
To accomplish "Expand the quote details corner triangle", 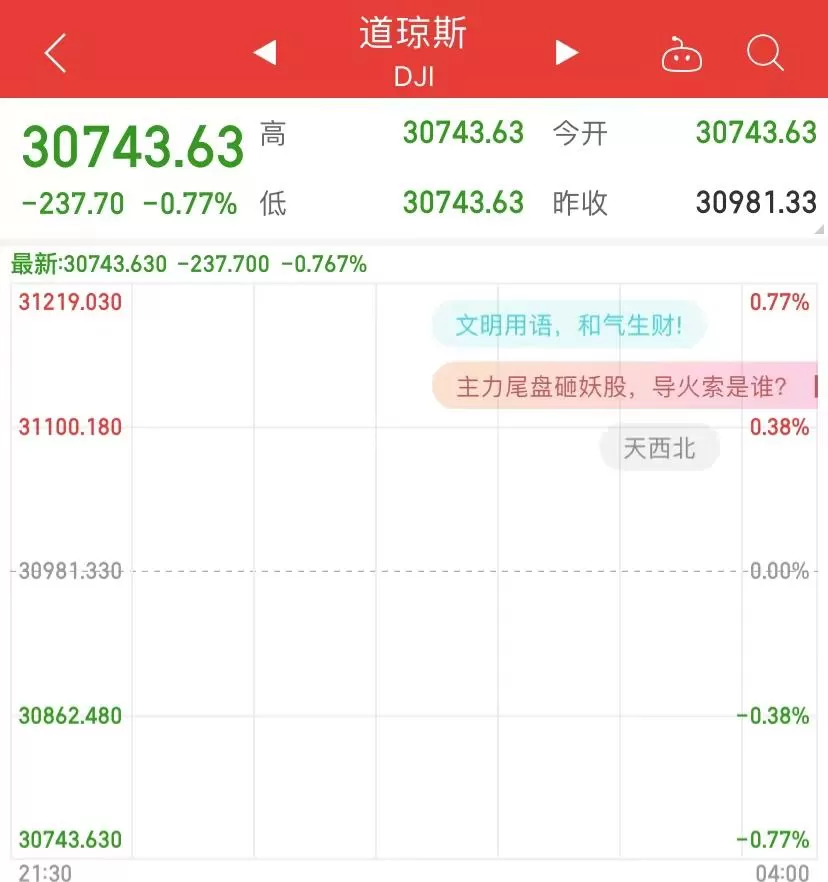I will [x=820, y=229].
